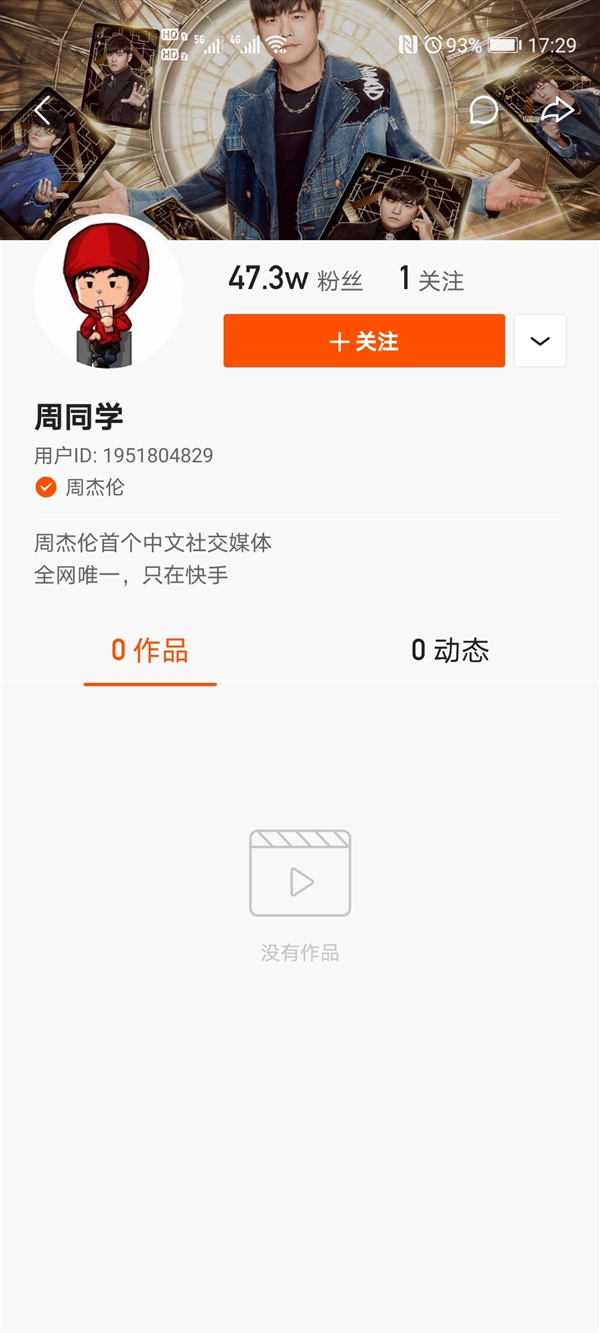
Task: Open the 47.3w 粉丝 followers list
Action: coord(295,279)
